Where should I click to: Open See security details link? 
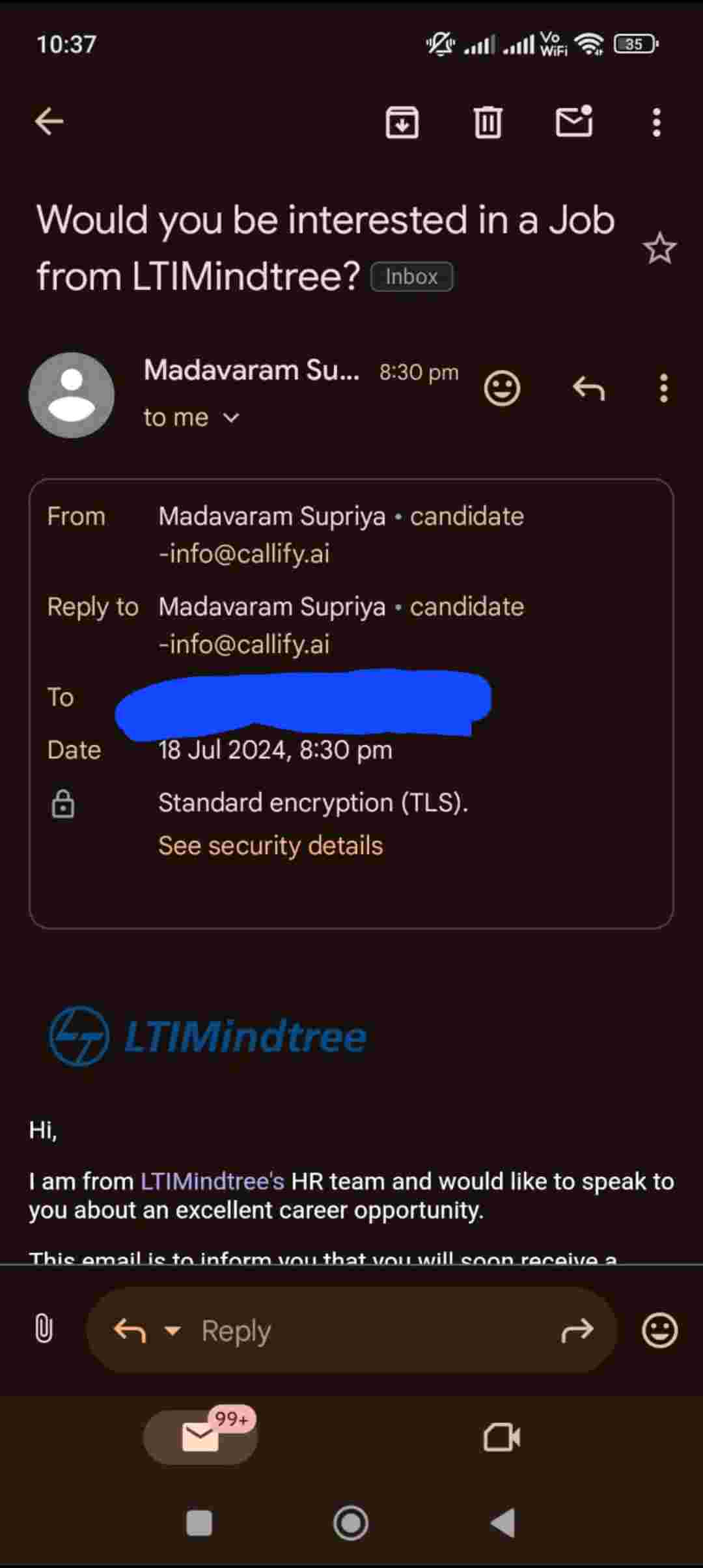tap(270, 846)
